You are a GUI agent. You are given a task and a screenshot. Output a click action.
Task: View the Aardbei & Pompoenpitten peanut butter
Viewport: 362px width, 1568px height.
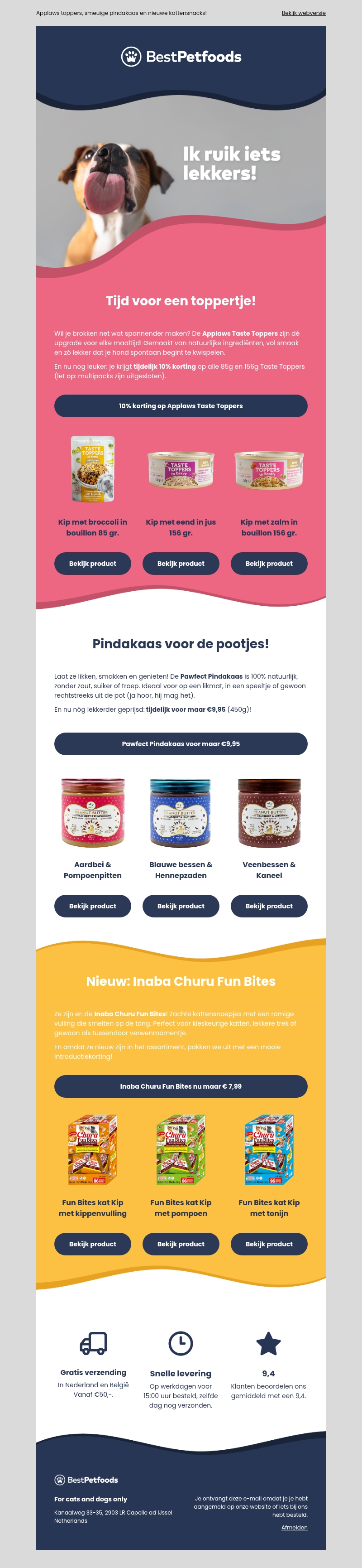pos(92,907)
